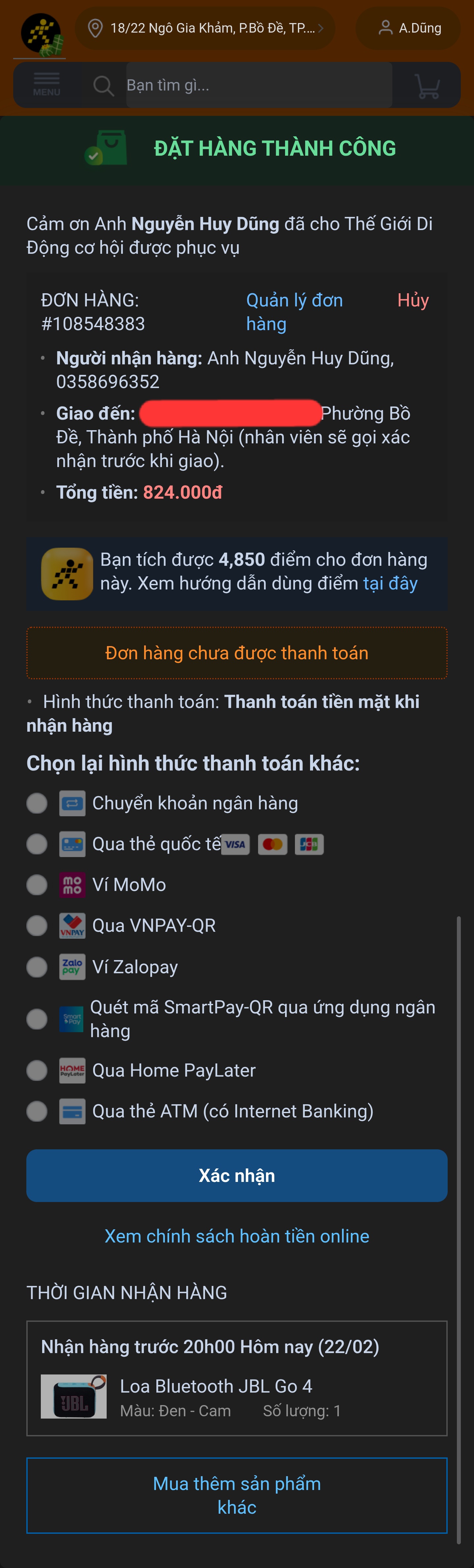This screenshot has height=1568, width=474.
Task: Open the MENU drawer button
Action: point(46,85)
